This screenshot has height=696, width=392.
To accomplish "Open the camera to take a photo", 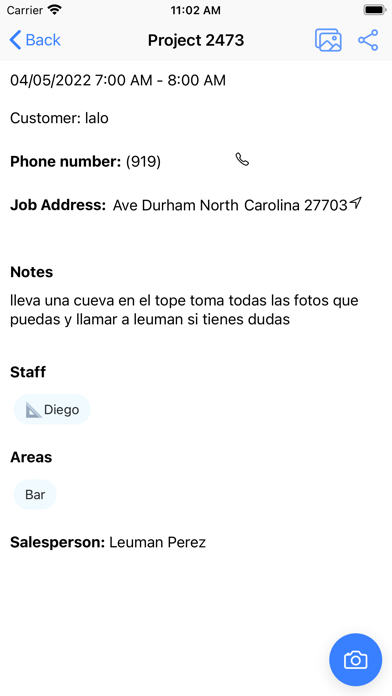I will point(356,660).
